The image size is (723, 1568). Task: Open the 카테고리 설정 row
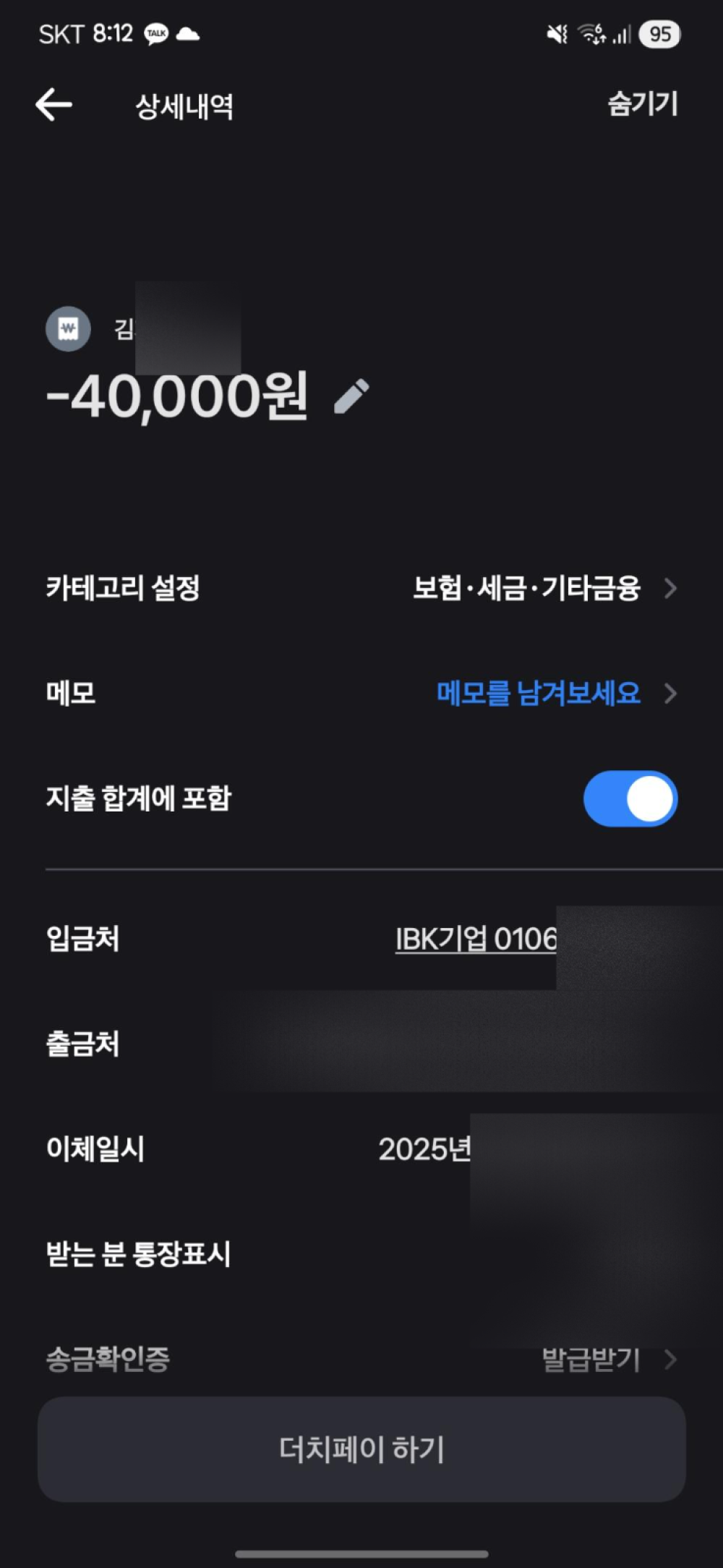pos(361,588)
